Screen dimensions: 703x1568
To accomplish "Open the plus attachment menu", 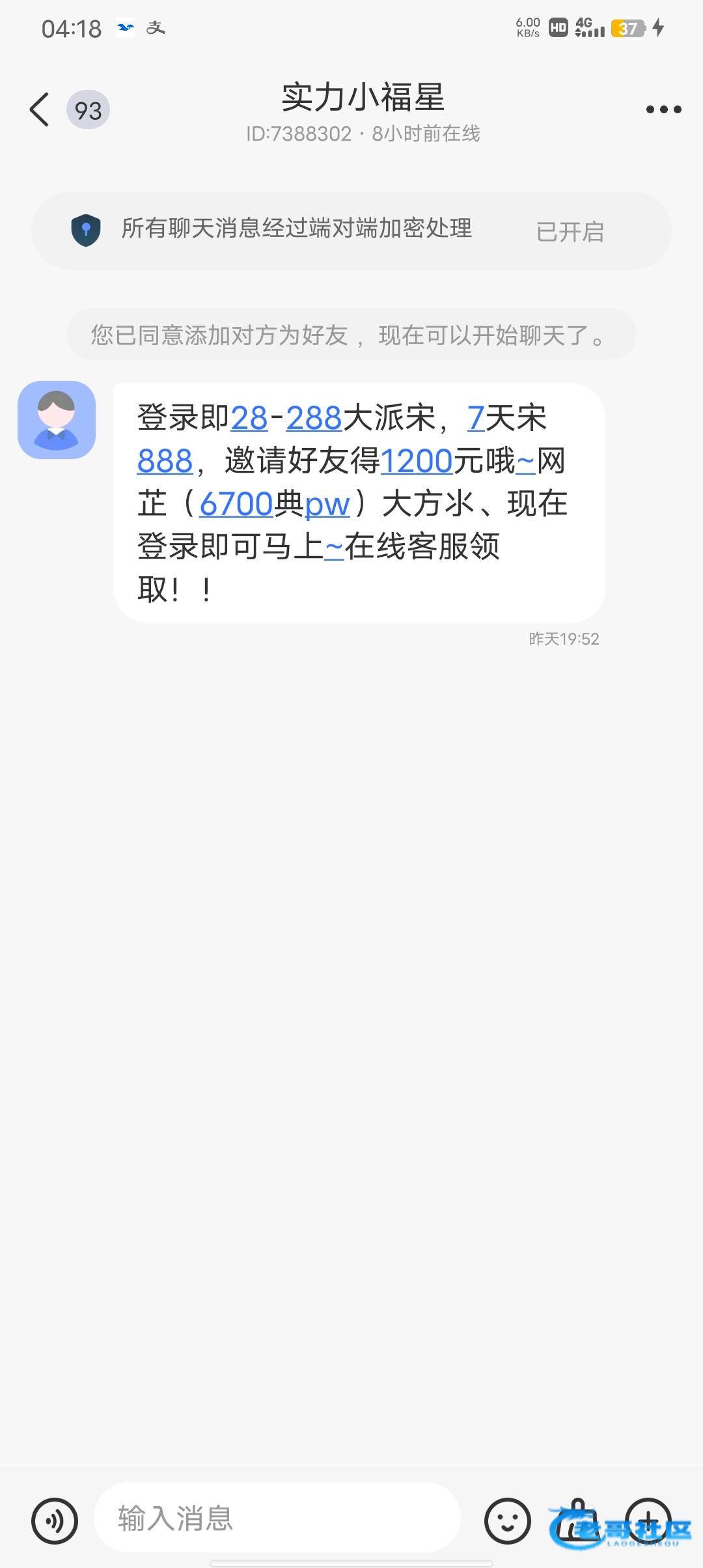I will pyautogui.click(x=648, y=1521).
